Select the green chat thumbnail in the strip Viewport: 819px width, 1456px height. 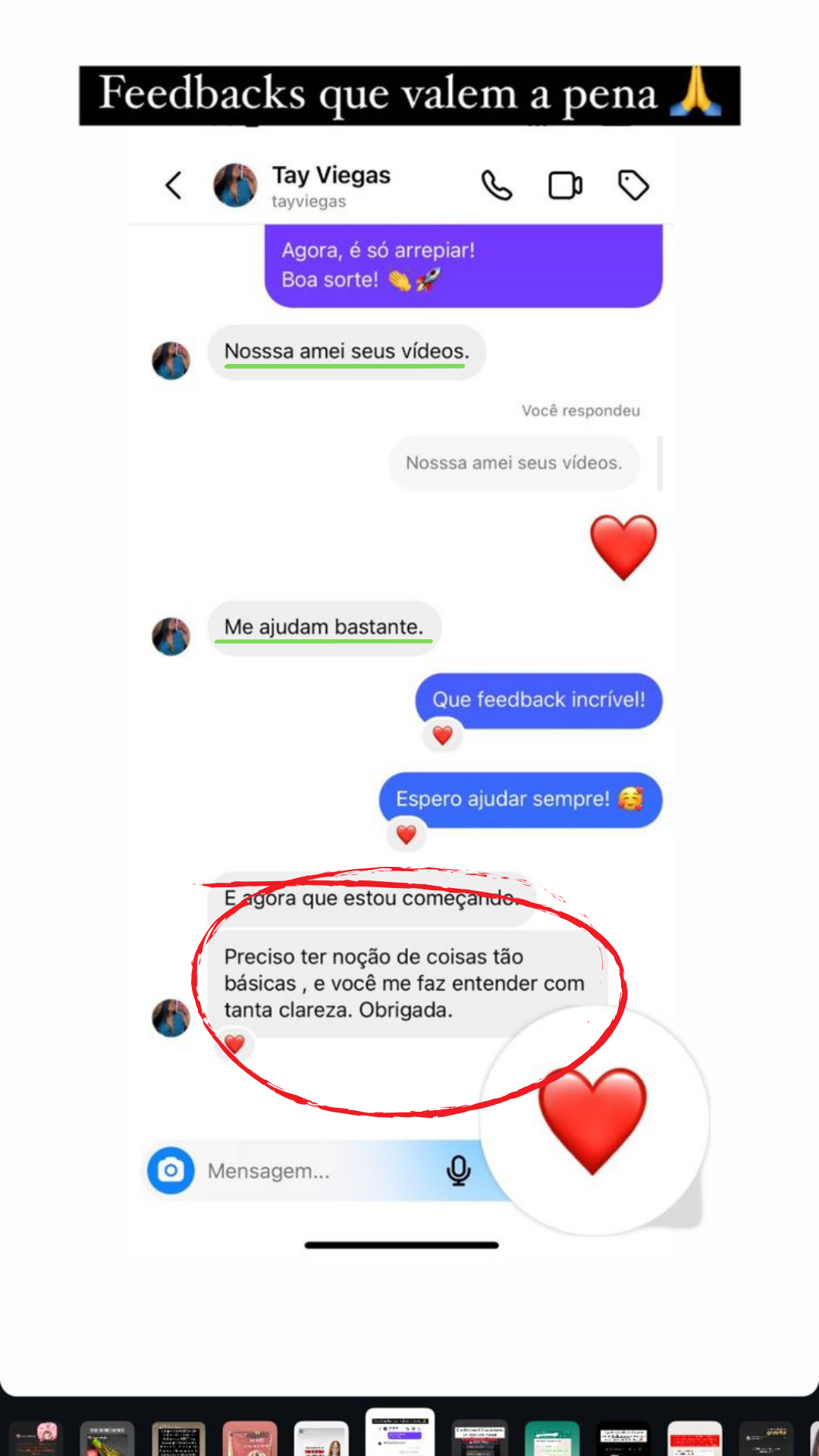click(x=551, y=1439)
